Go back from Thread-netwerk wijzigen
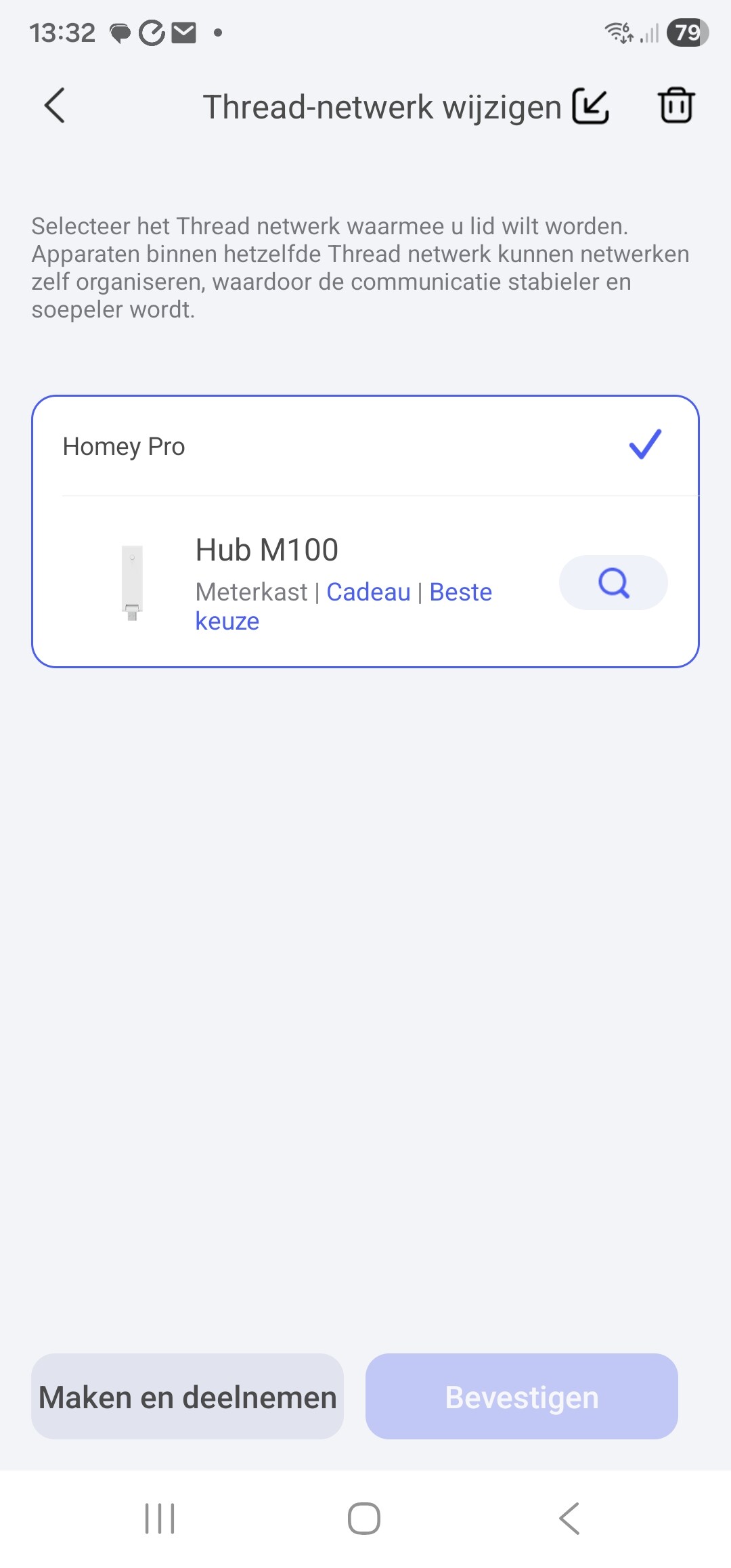The width and height of the screenshot is (731, 1568). (55, 106)
